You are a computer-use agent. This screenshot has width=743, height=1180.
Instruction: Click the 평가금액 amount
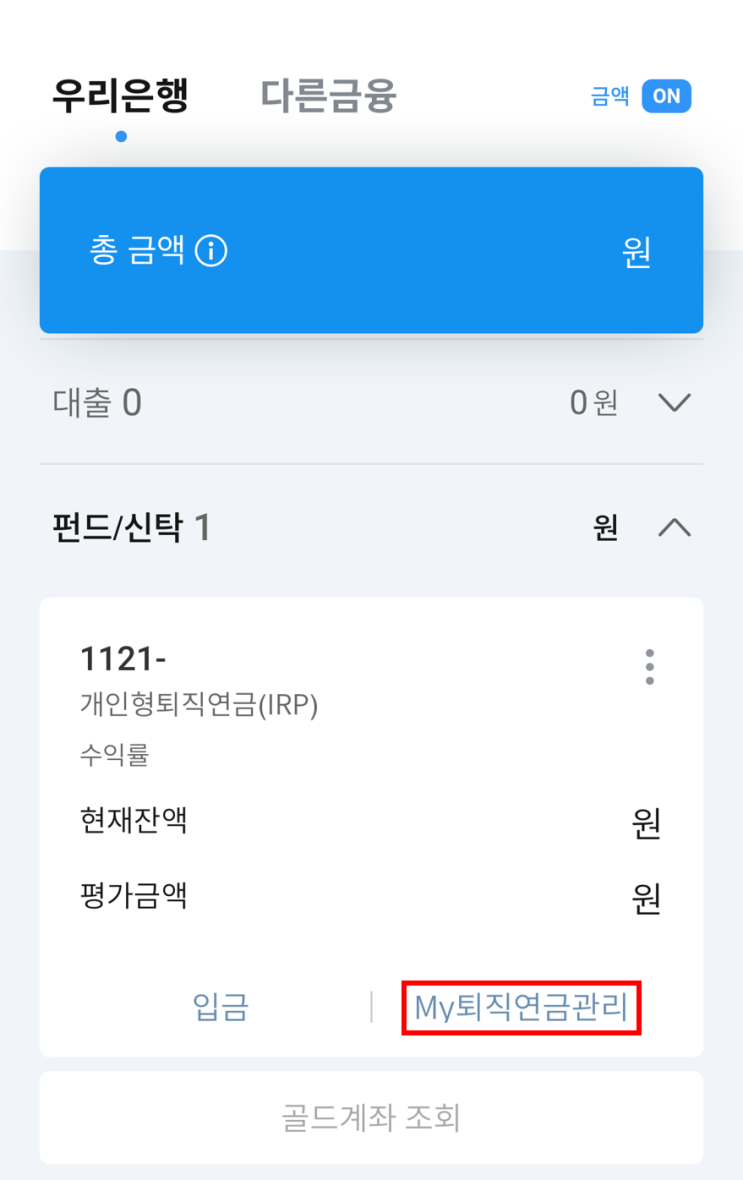pyautogui.click(x=645, y=898)
